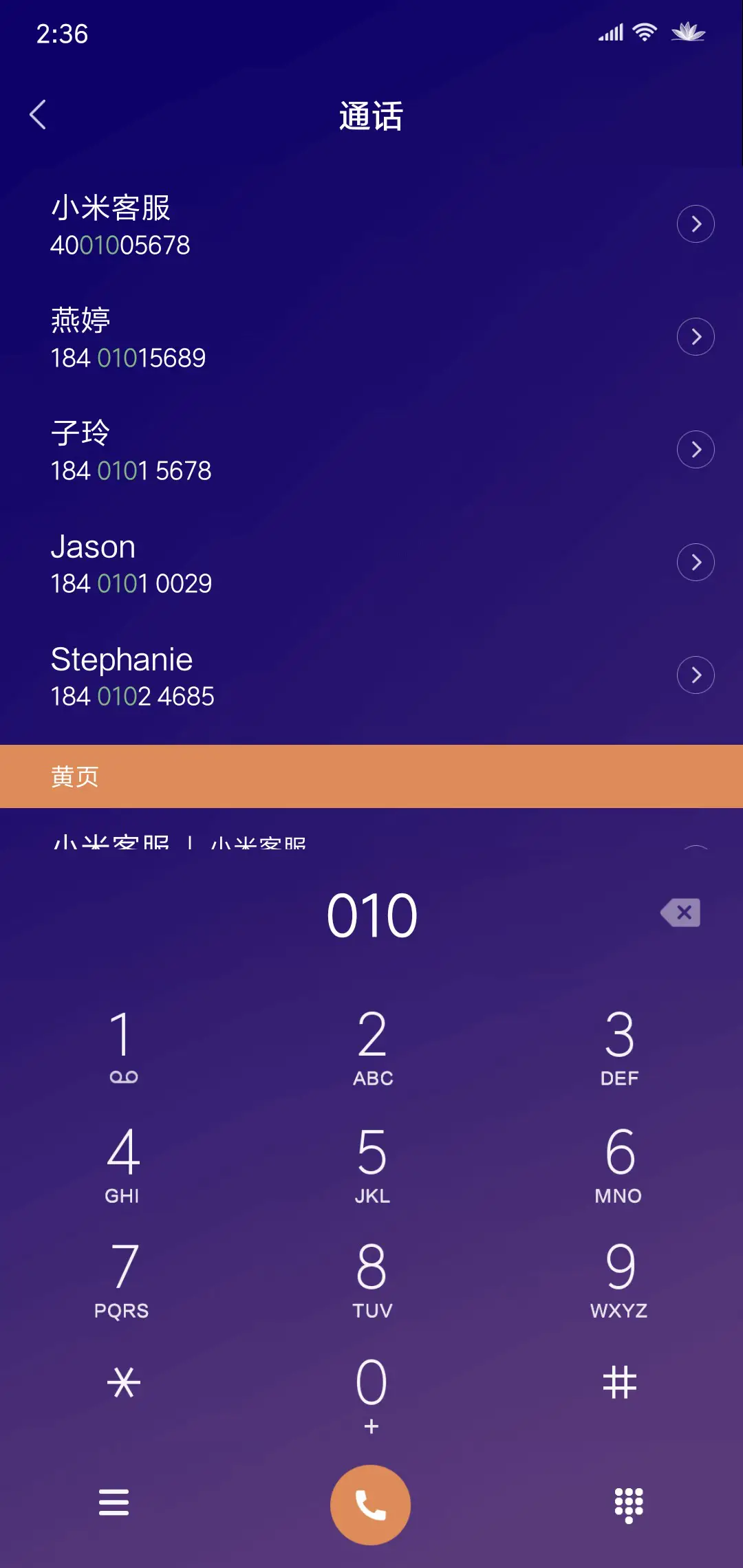Viewport: 743px width, 1568px height.
Task: Open the call options menu icon at bottom left
Action: [x=114, y=1503]
